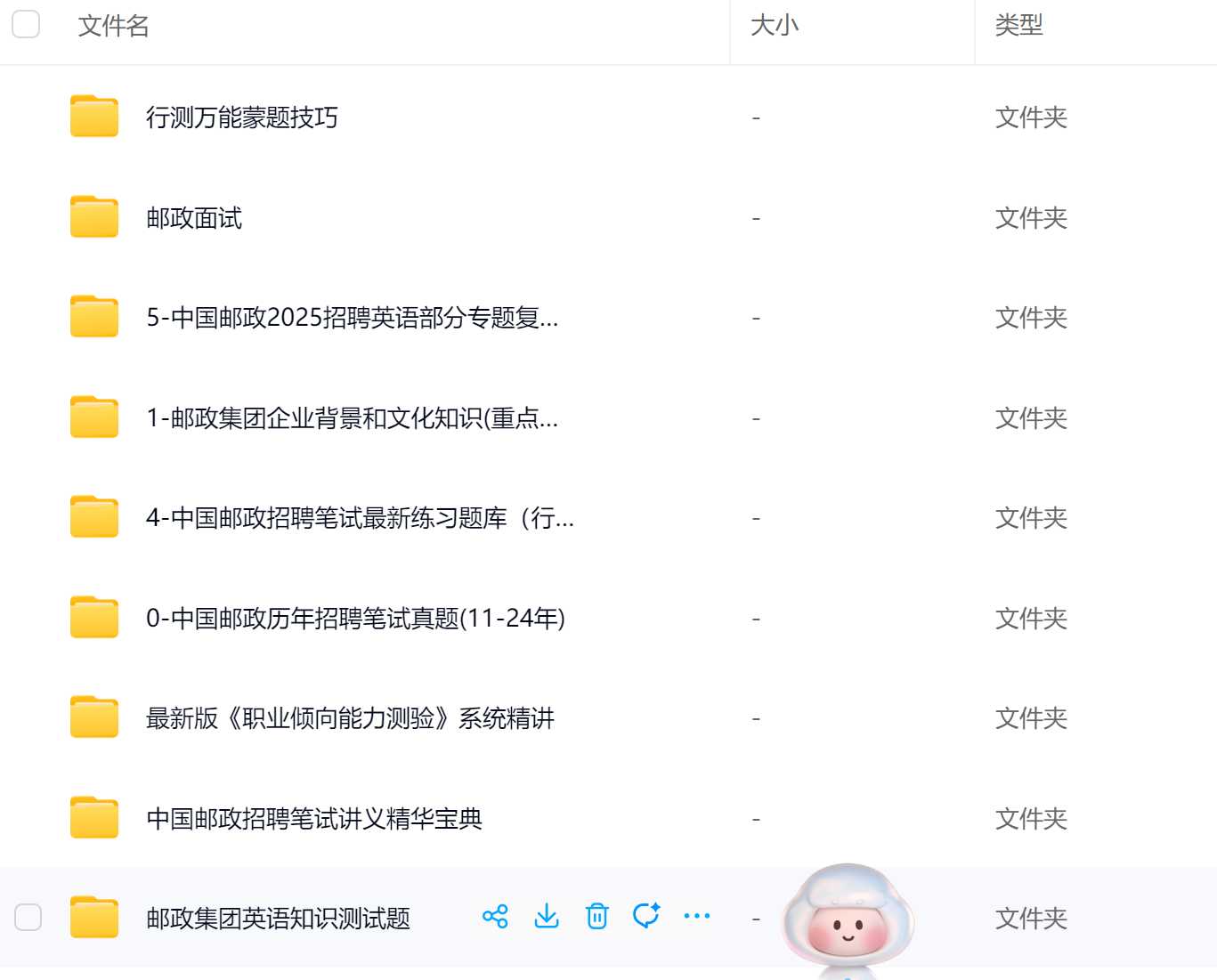The height and width of the screenshot is (980, 1217).
Task: Select the checkbox for 邮政集团英语知识测试题
Action: pos(28,917)
